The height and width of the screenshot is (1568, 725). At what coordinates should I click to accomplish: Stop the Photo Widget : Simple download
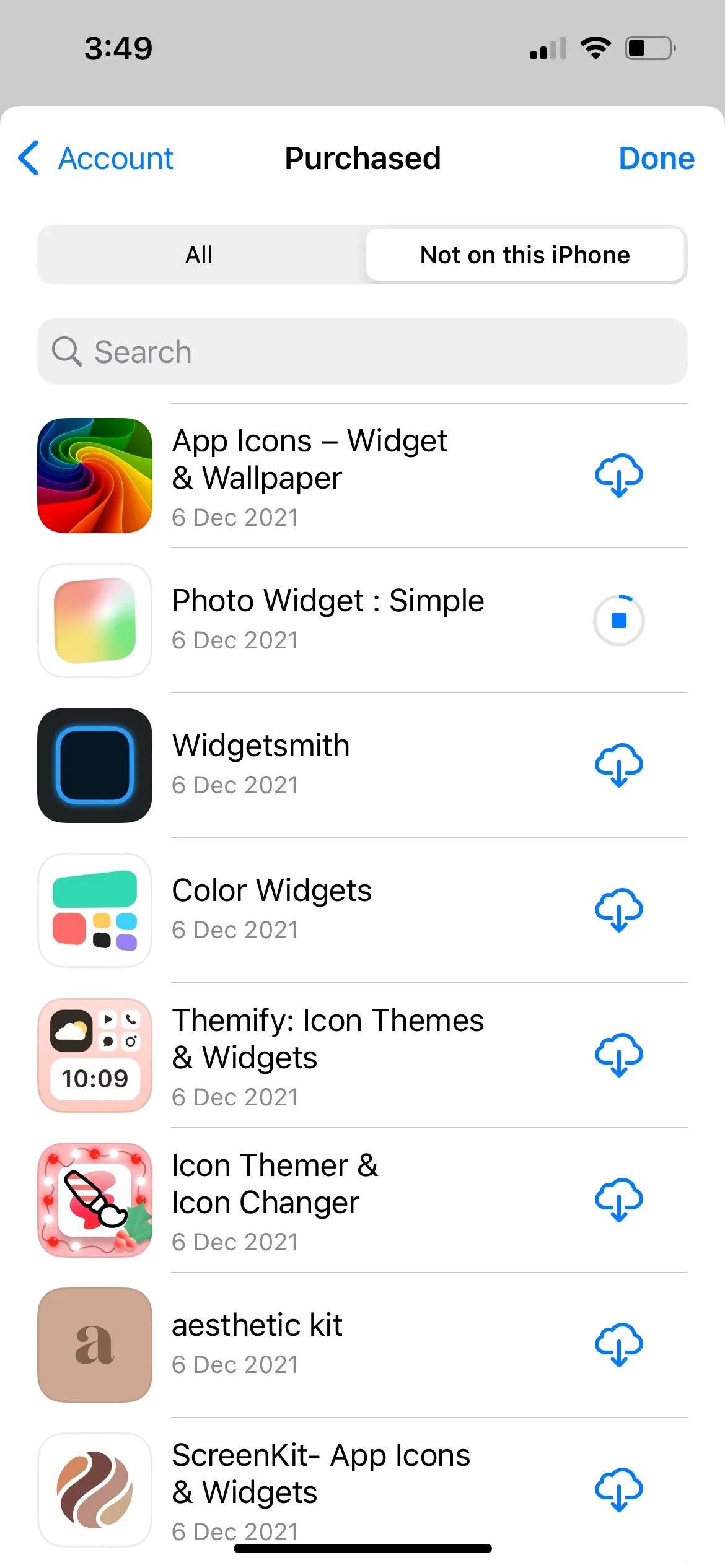[618, 620]
